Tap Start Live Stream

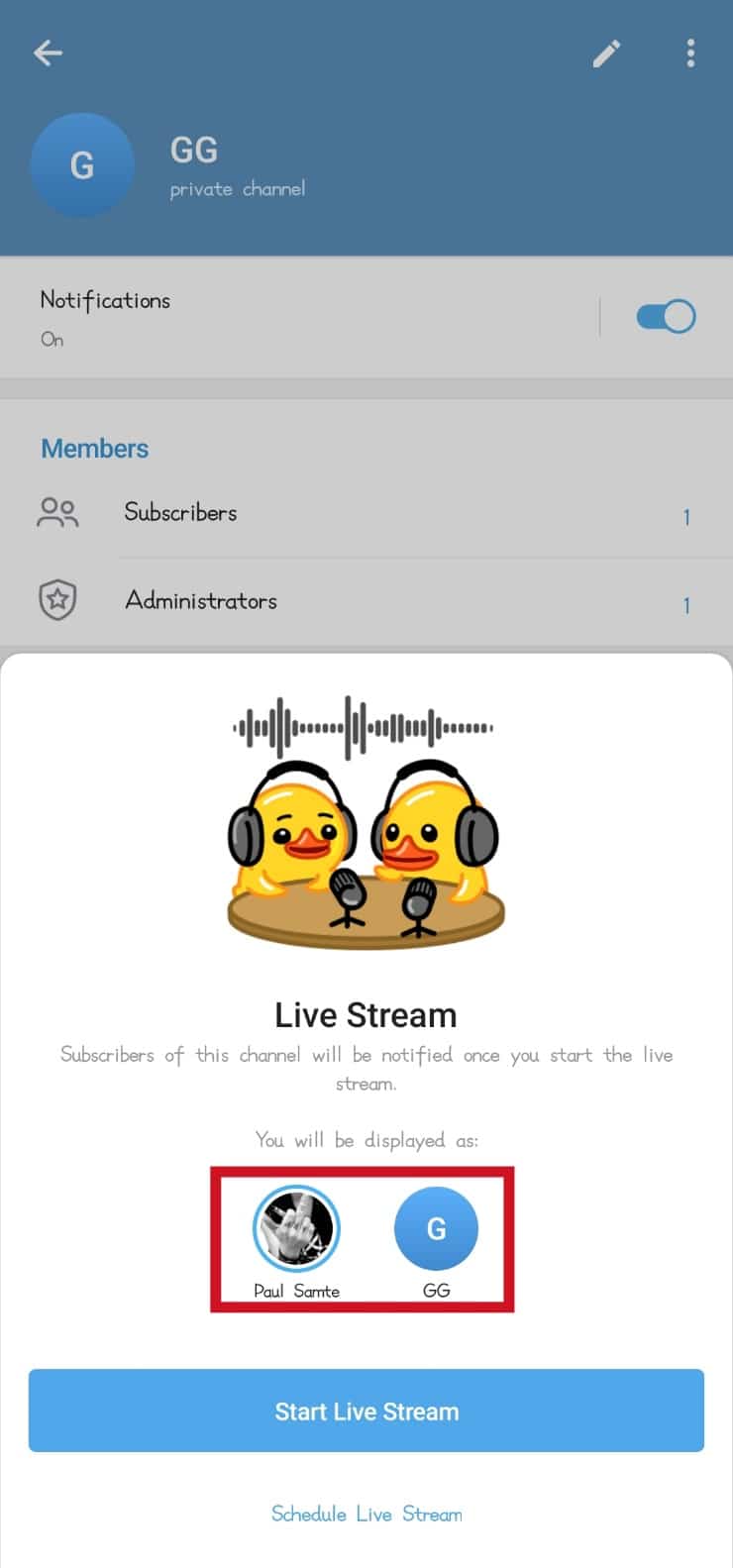point(366,1411)
